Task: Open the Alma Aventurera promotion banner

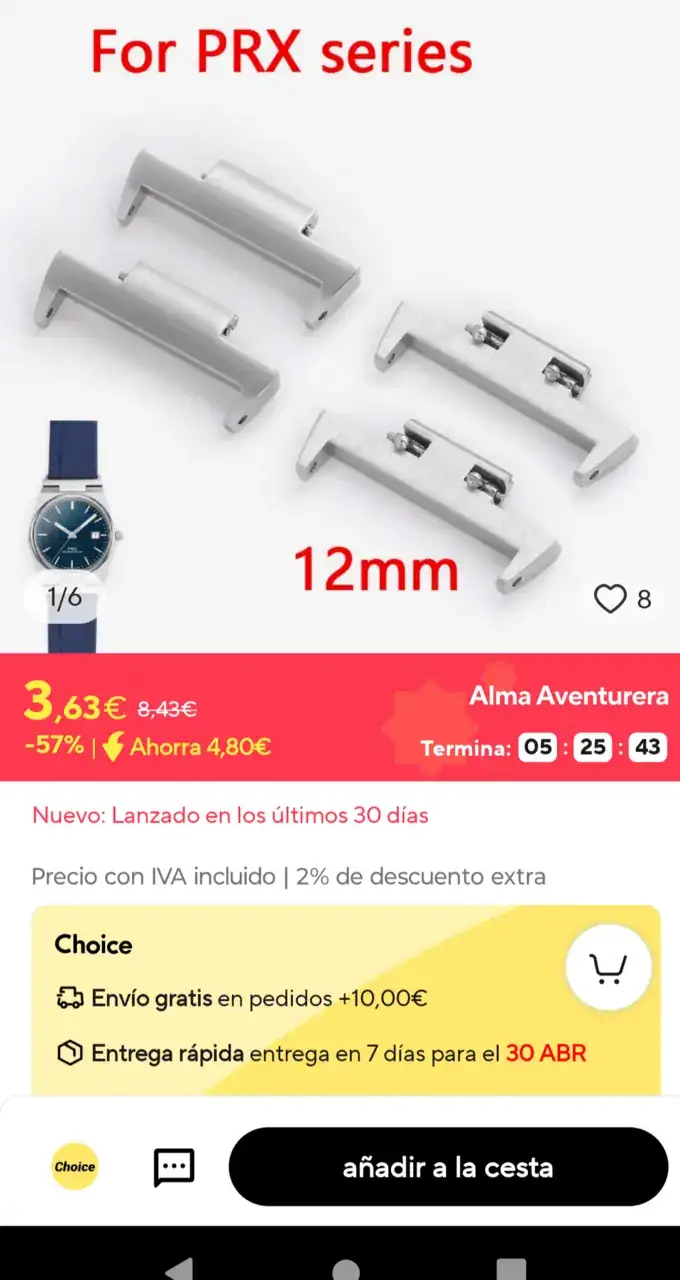Action: point(568,696)
